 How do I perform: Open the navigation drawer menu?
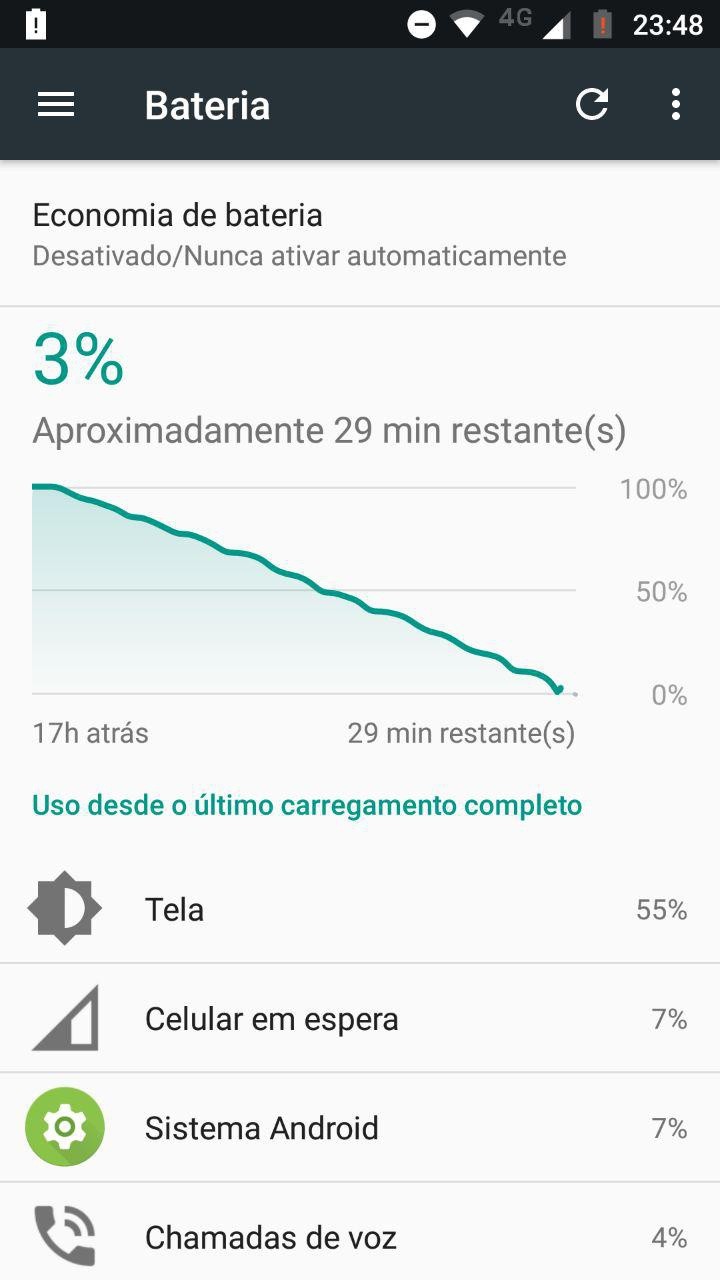[x=56, y=105]
